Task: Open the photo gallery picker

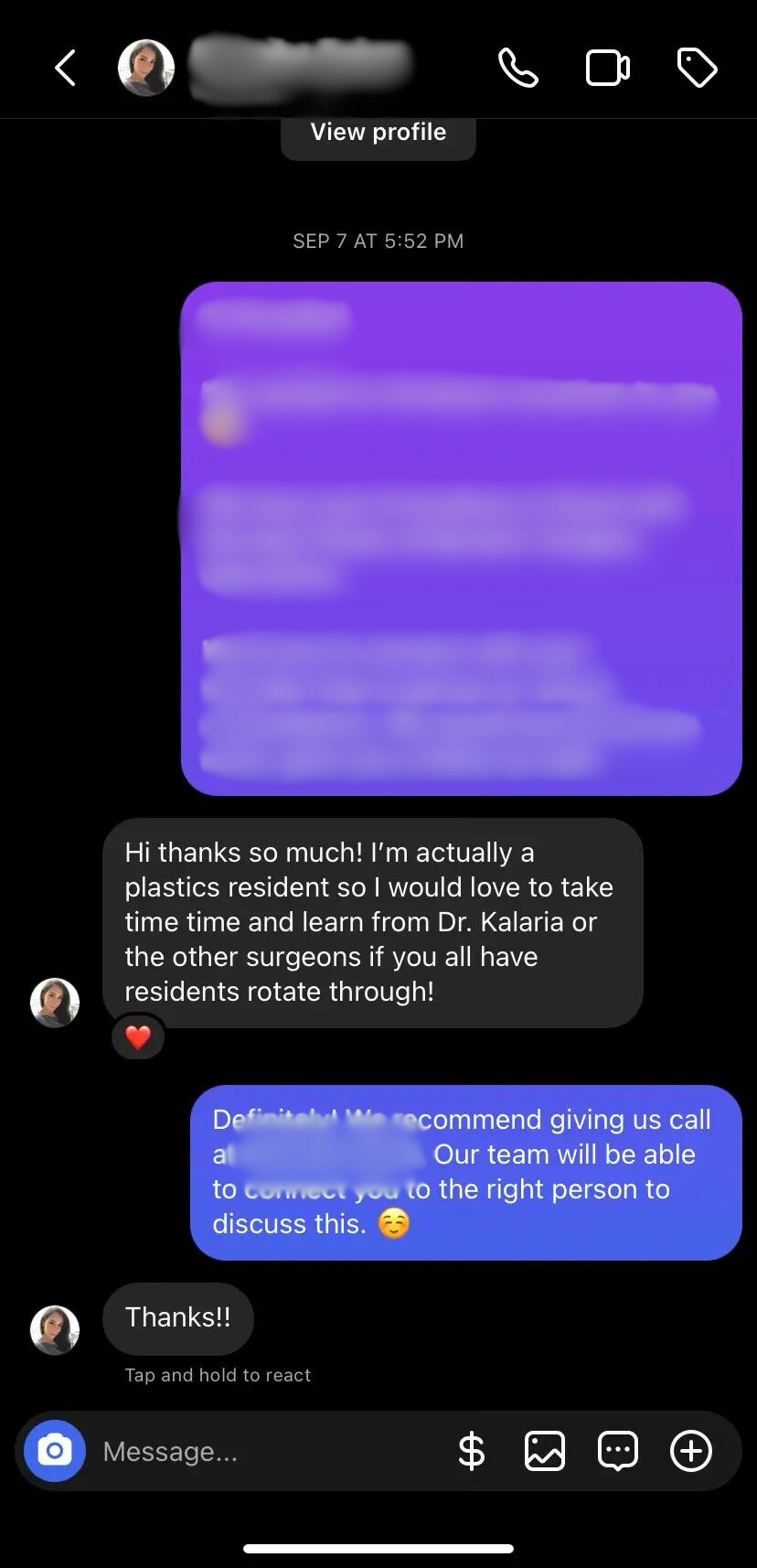Action: 545,1451
